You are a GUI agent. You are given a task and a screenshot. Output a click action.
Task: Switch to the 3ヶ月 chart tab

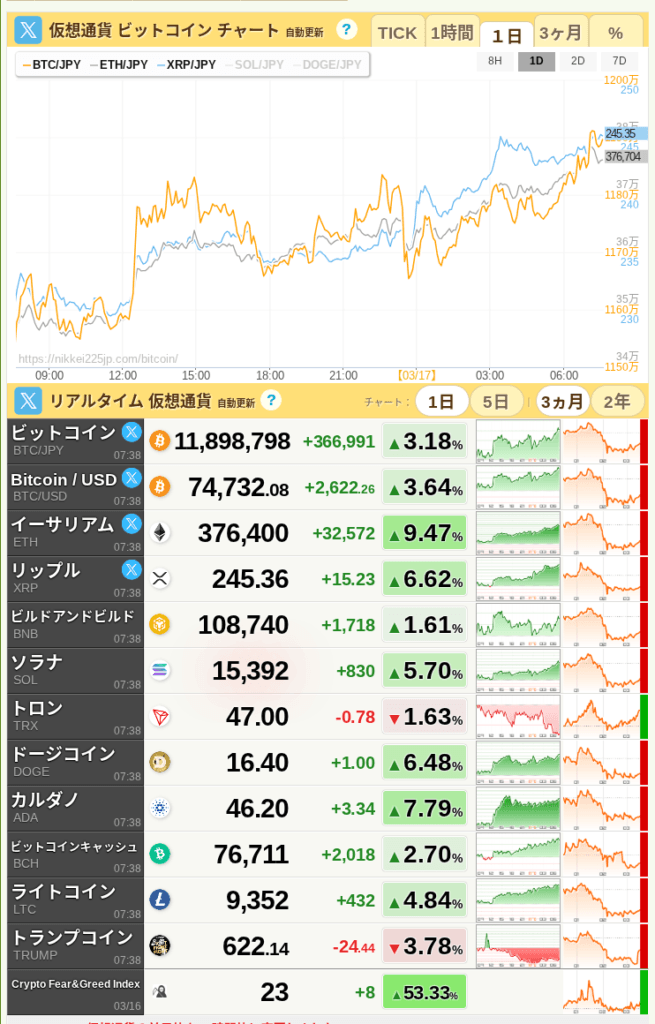click(560, 33)
